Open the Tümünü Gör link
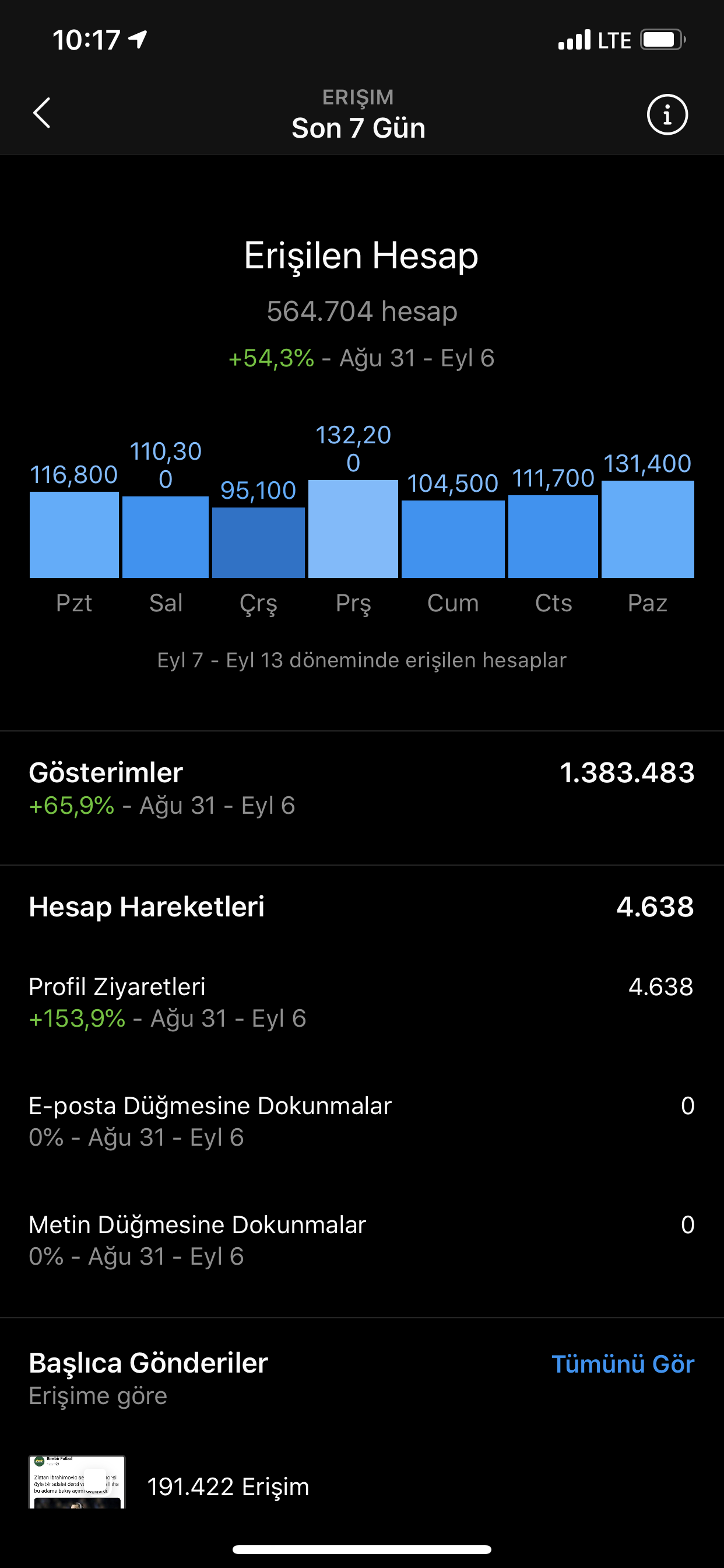 [x=623, y=1364]
